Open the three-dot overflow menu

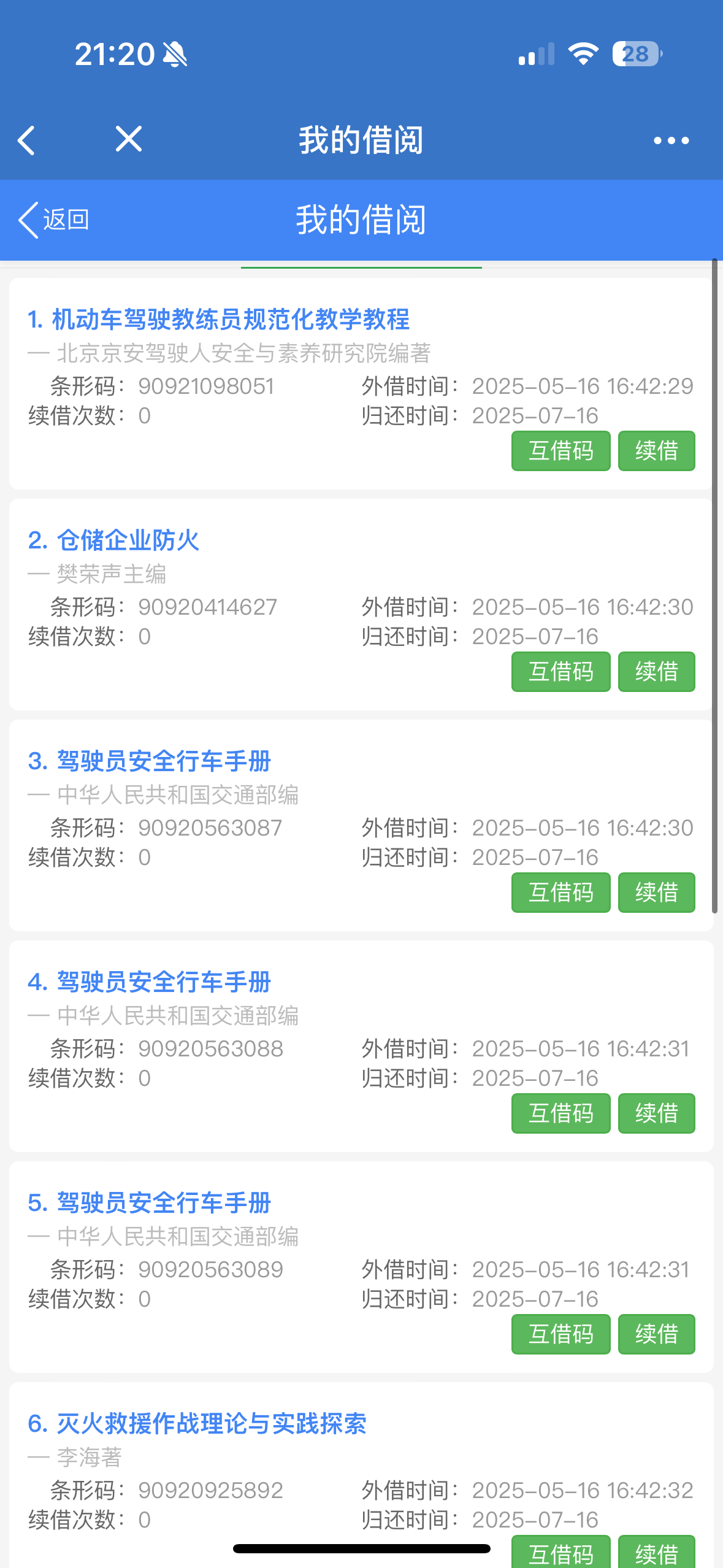(671, 140)
